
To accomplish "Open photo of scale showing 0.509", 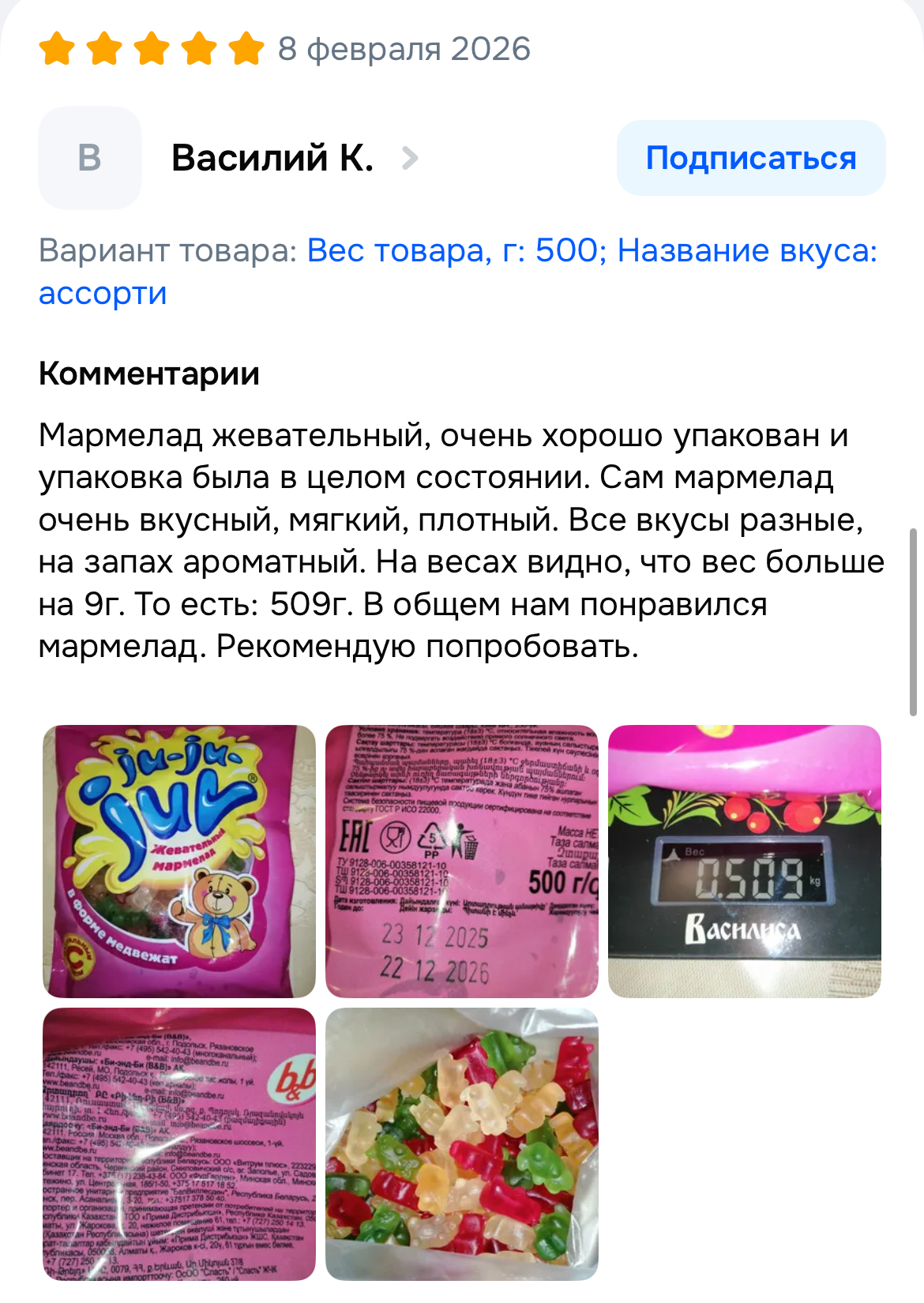I will [744, 861].
